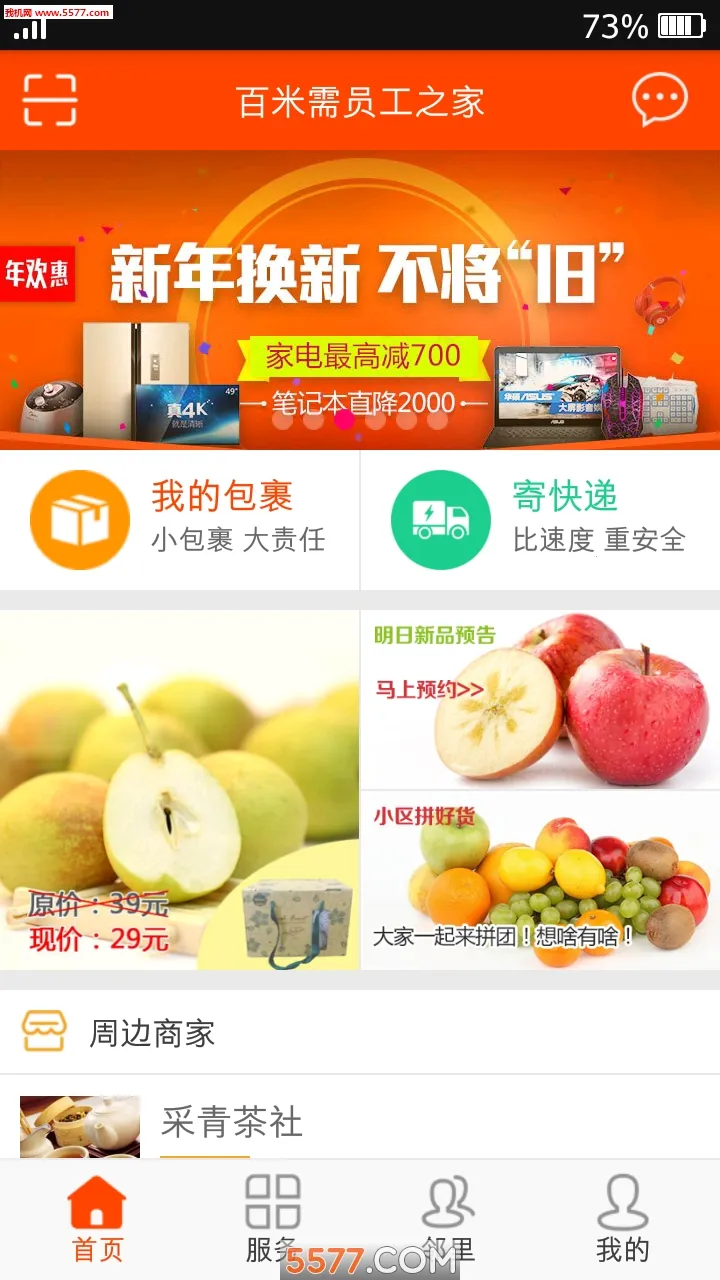View the pear deal priced 29元
This screenshot has width=720, height=1280.
[x=180, y=790]
